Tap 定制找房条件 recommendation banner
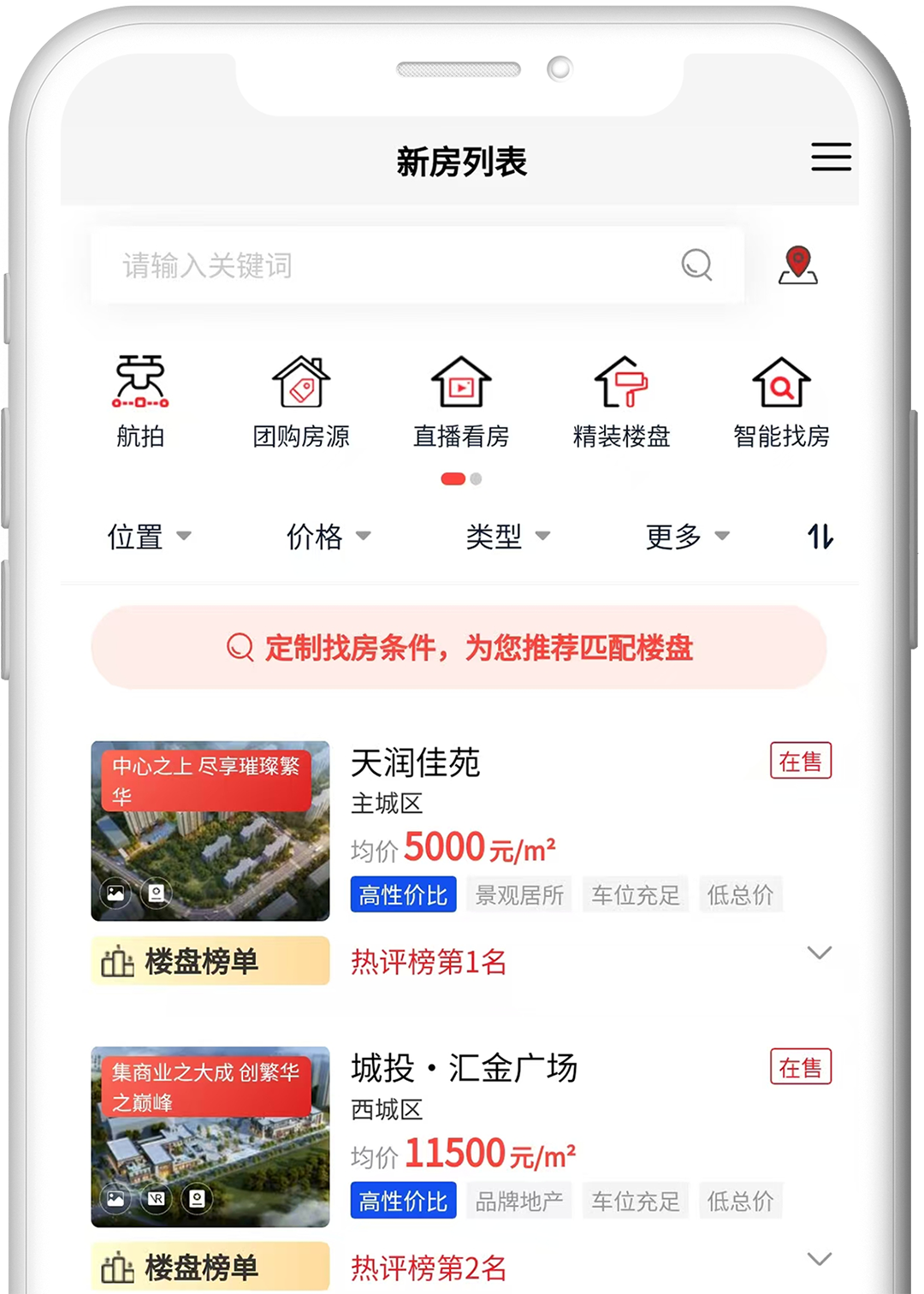 coord(459,647)
